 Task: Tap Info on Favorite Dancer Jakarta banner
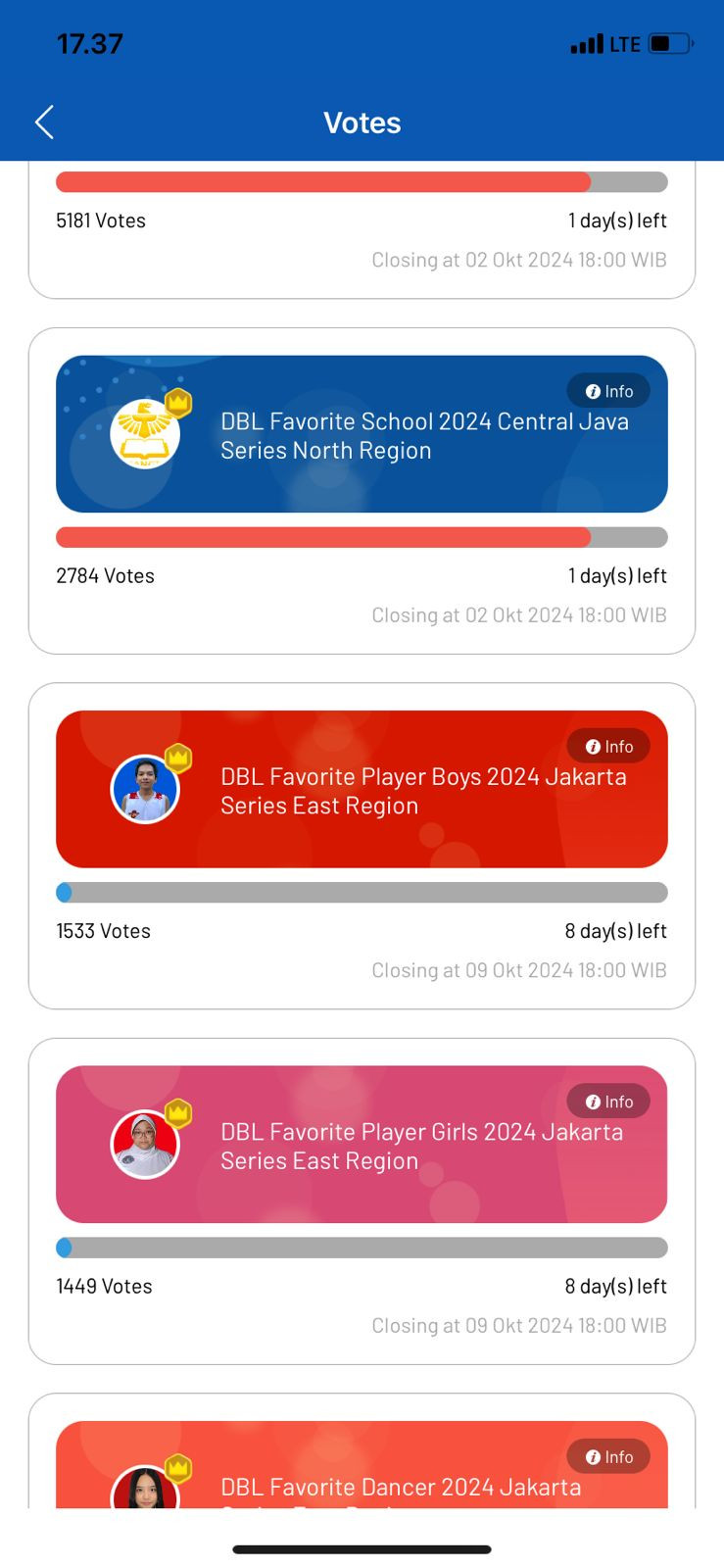608,1457
